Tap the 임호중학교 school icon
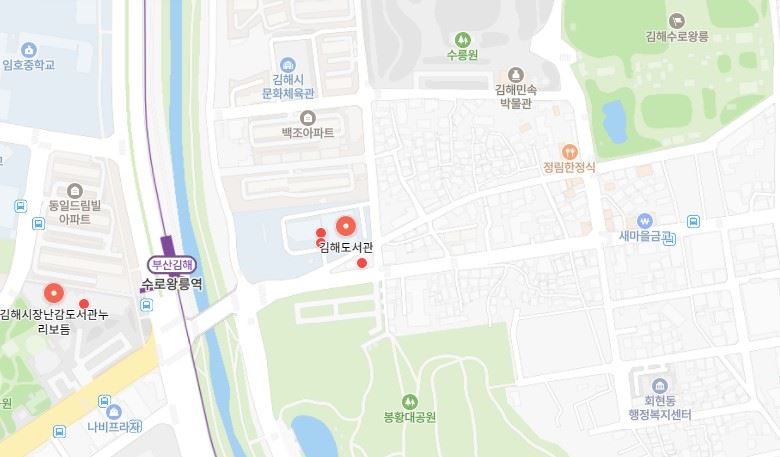The width and height of the screenshot is (780, 457). (29, 49)
